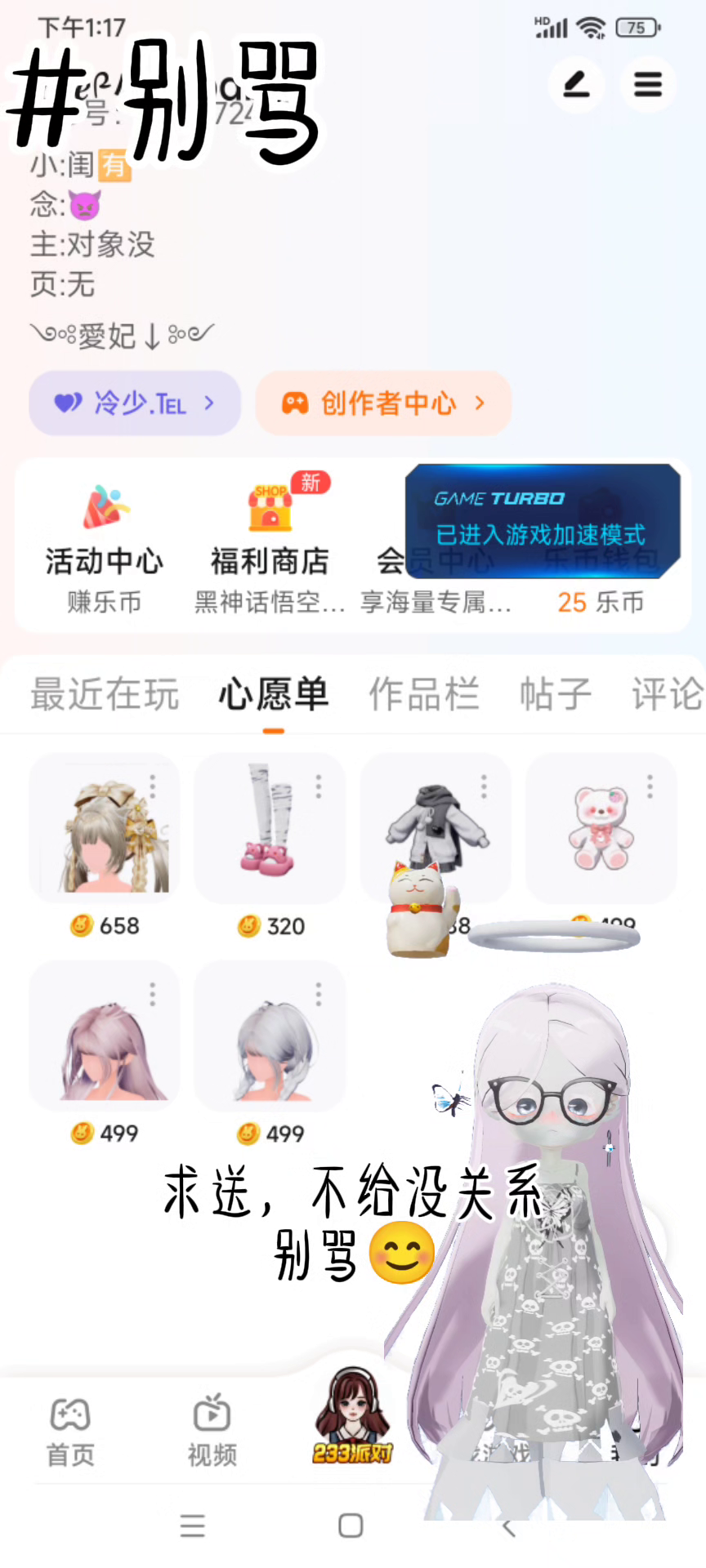Open the 320-coin stockings wishlist item

point(269,829)
